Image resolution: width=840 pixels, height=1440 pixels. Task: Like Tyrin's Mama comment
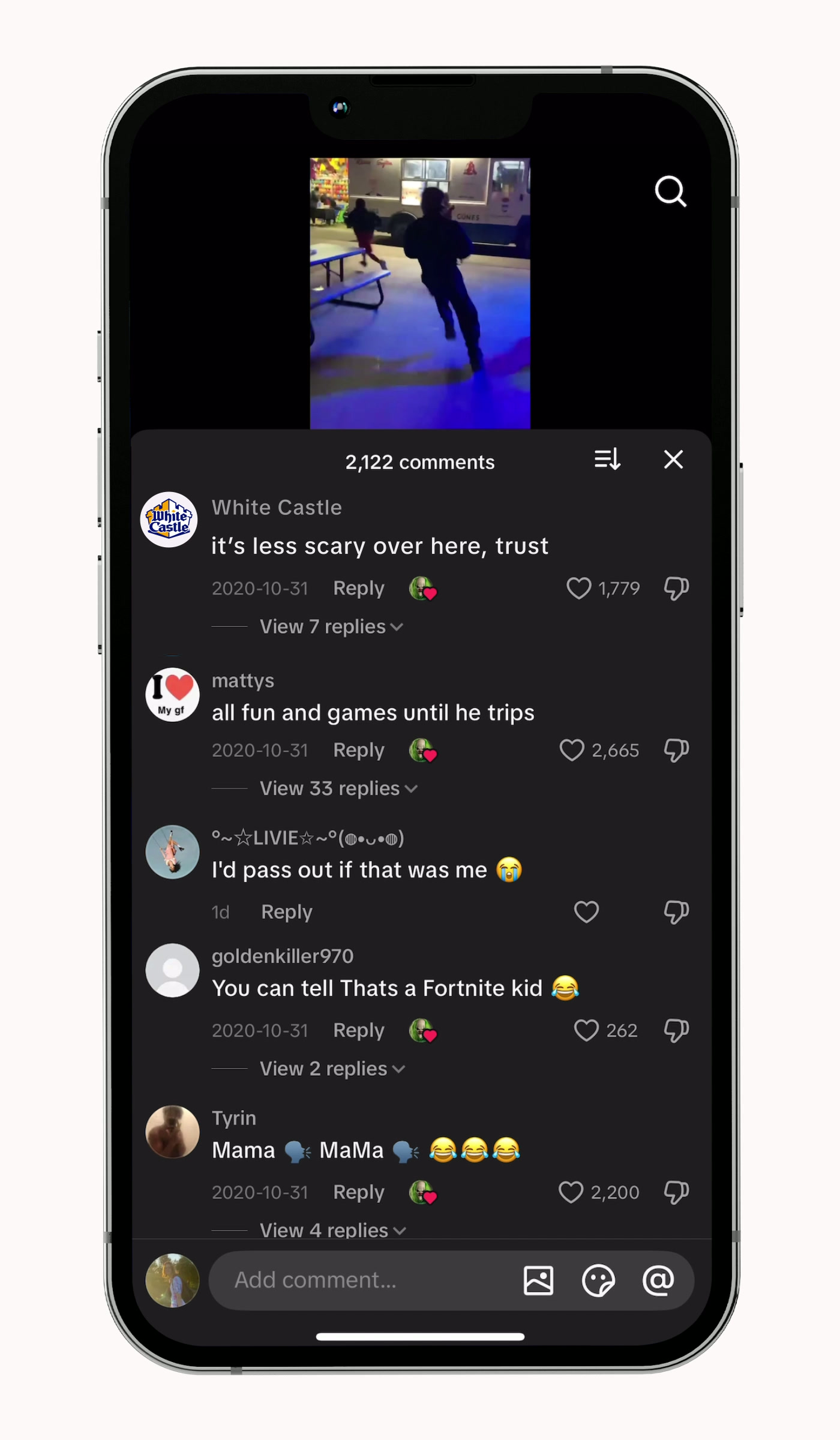571,1192
